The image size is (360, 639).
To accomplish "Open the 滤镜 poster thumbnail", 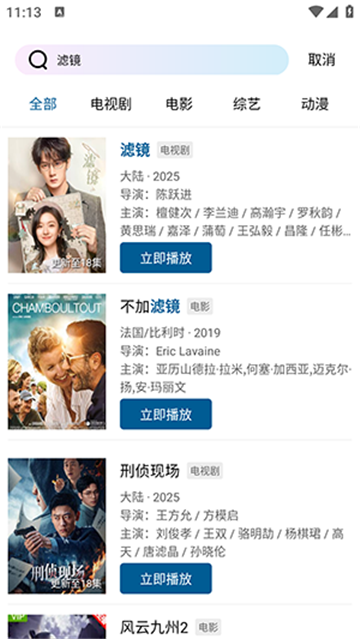I will [57, 205].
